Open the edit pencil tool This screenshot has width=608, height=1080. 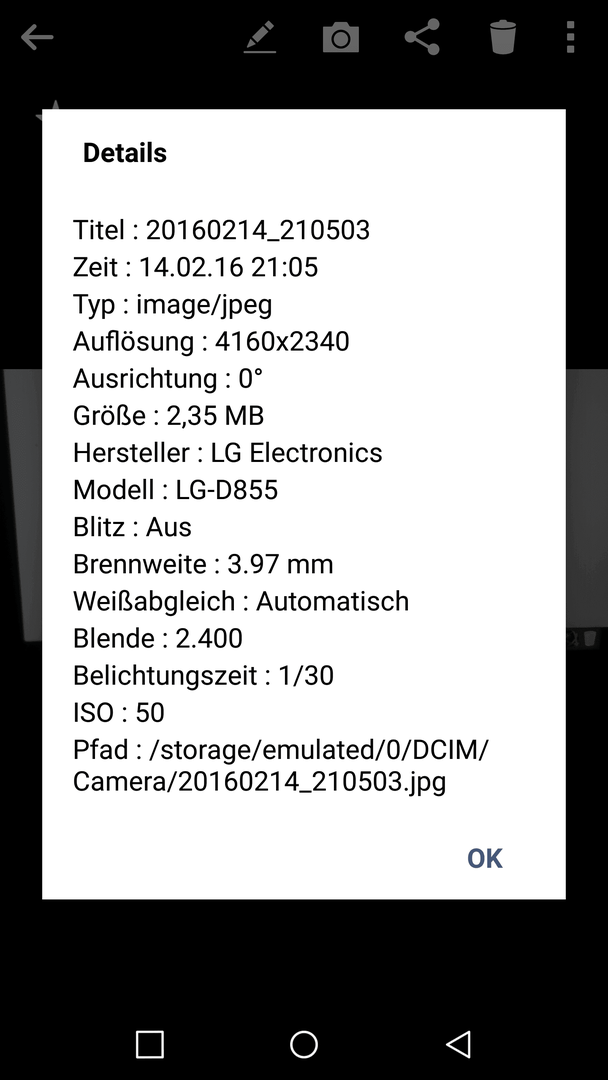[x=260, y=37]
